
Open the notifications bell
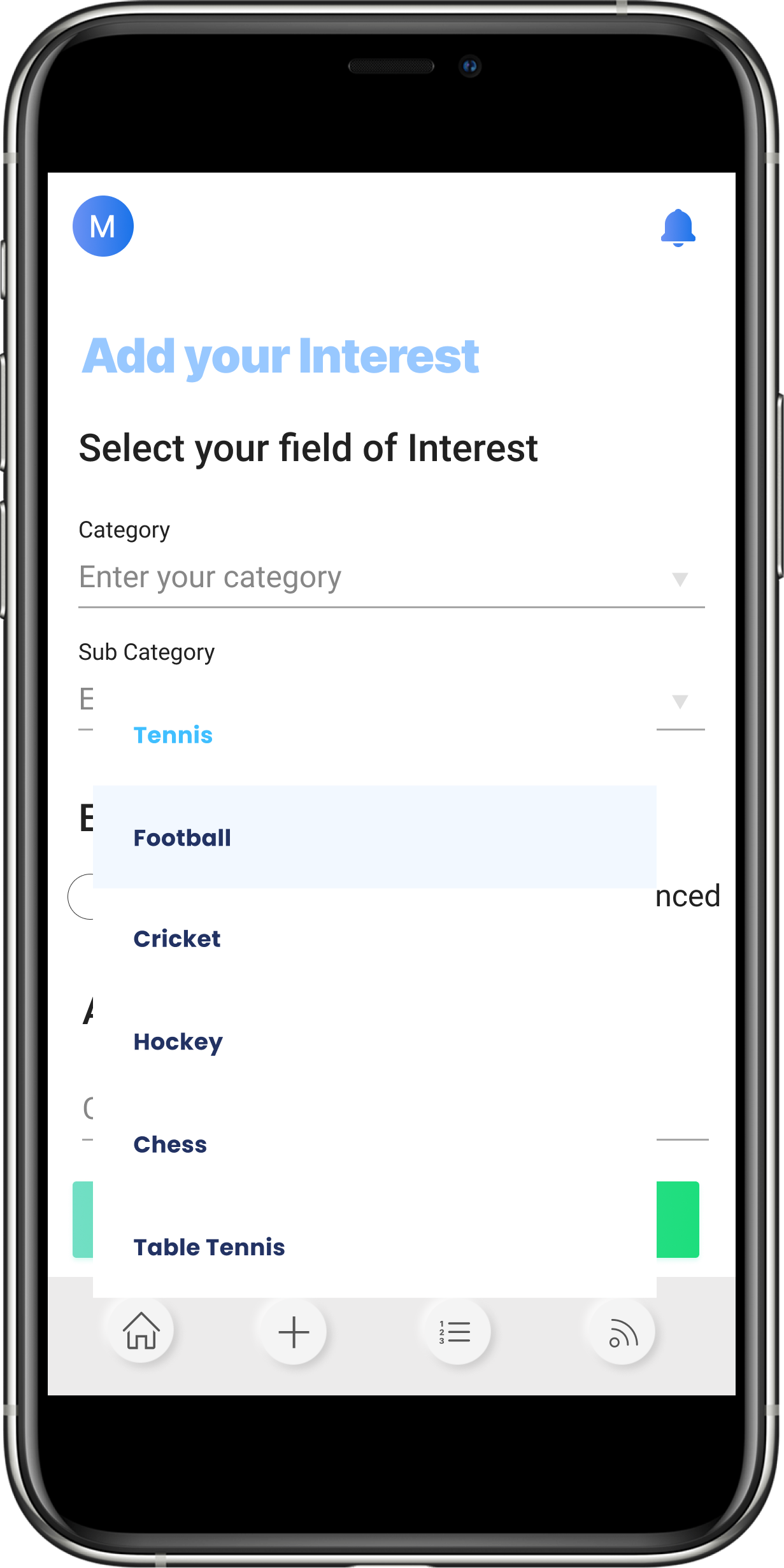(x=678, y=227)
